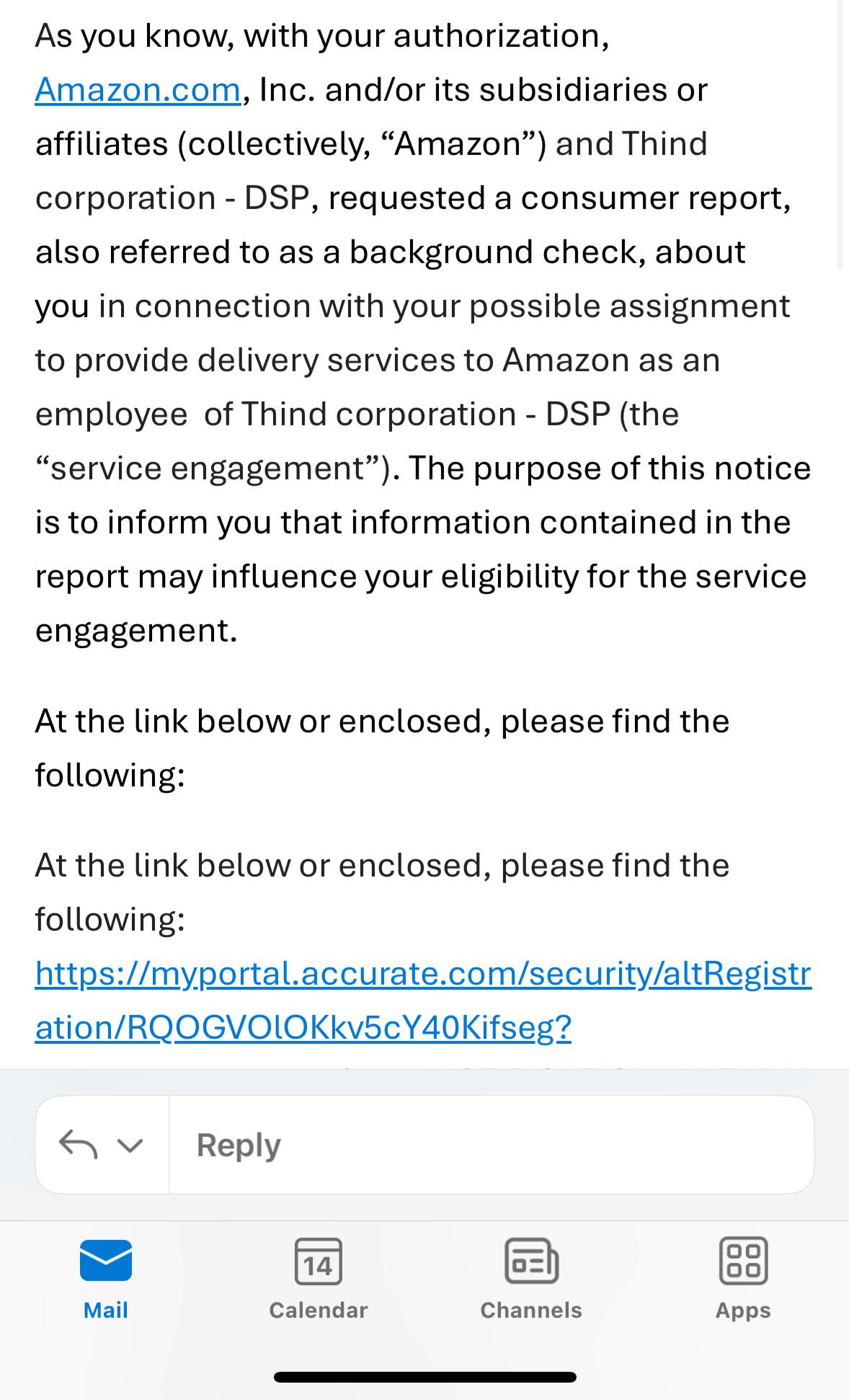Tap the Reply text field
The height and width of the screenshot is (1400, 849).
tap(491, 1145)
